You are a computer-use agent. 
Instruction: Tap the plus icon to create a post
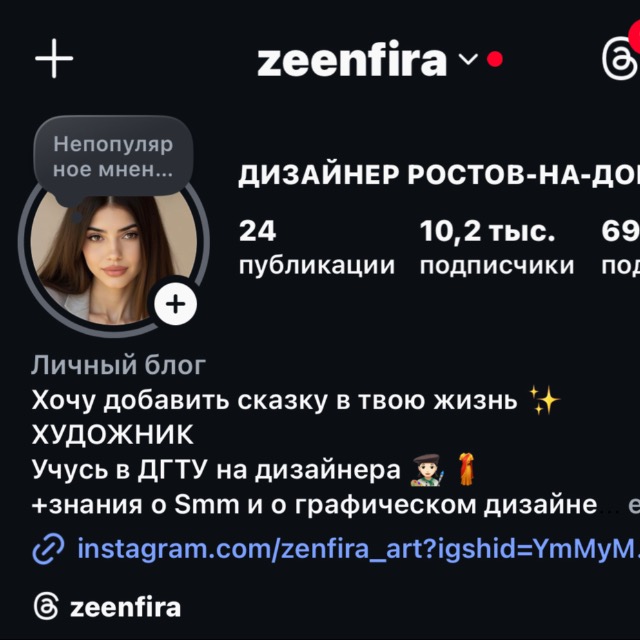[x=54, y=60]
